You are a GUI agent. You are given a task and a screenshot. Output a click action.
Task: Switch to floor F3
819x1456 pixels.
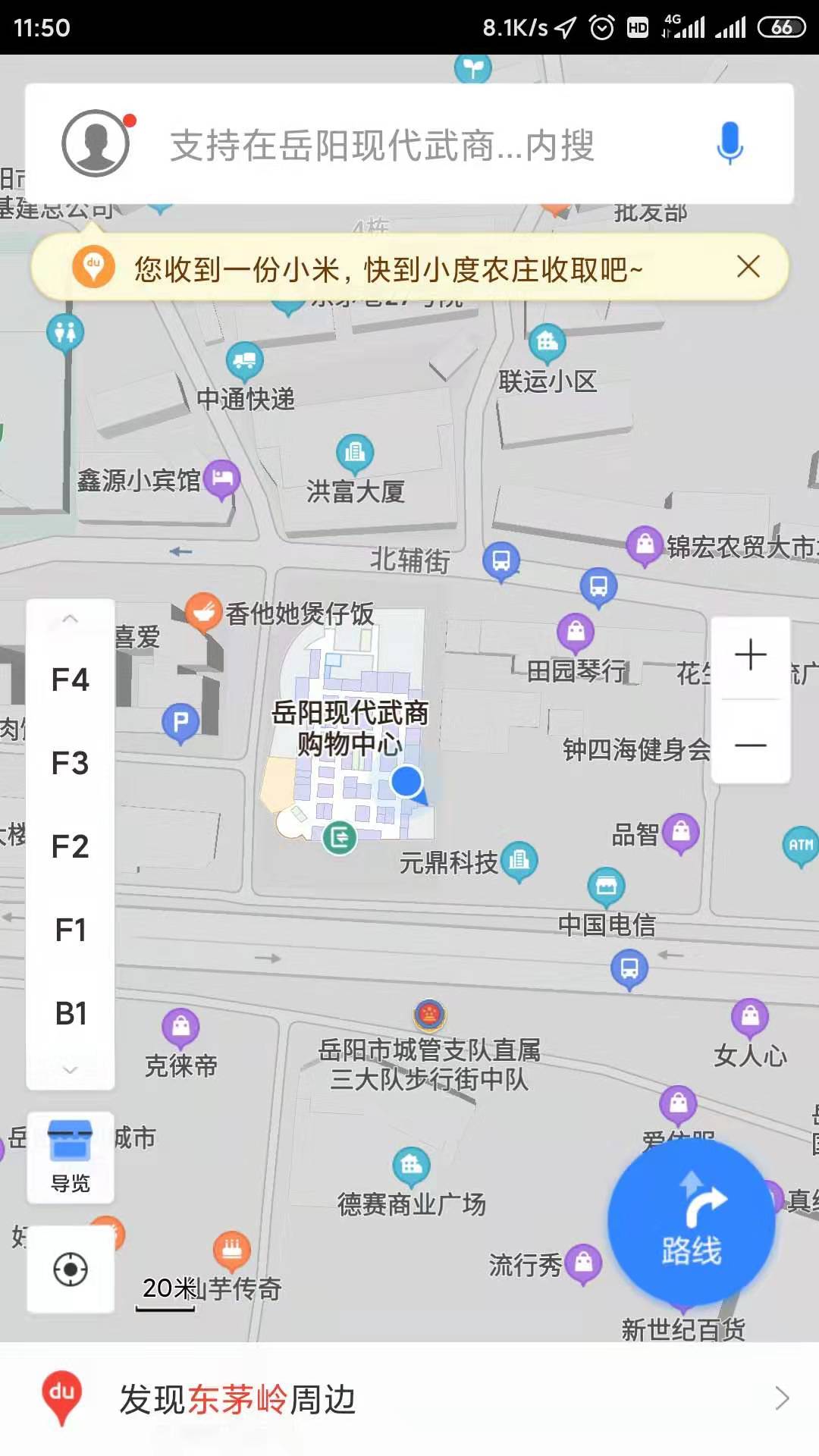71,763
